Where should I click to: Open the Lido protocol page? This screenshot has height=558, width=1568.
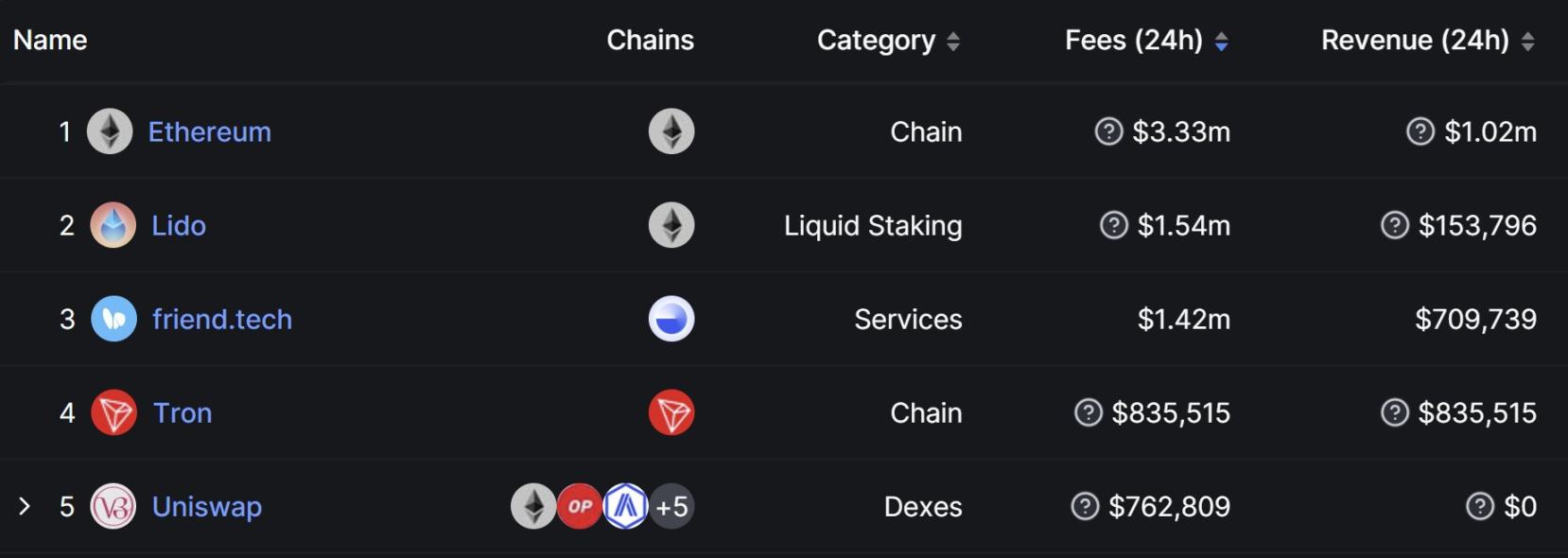click(179, 225)
